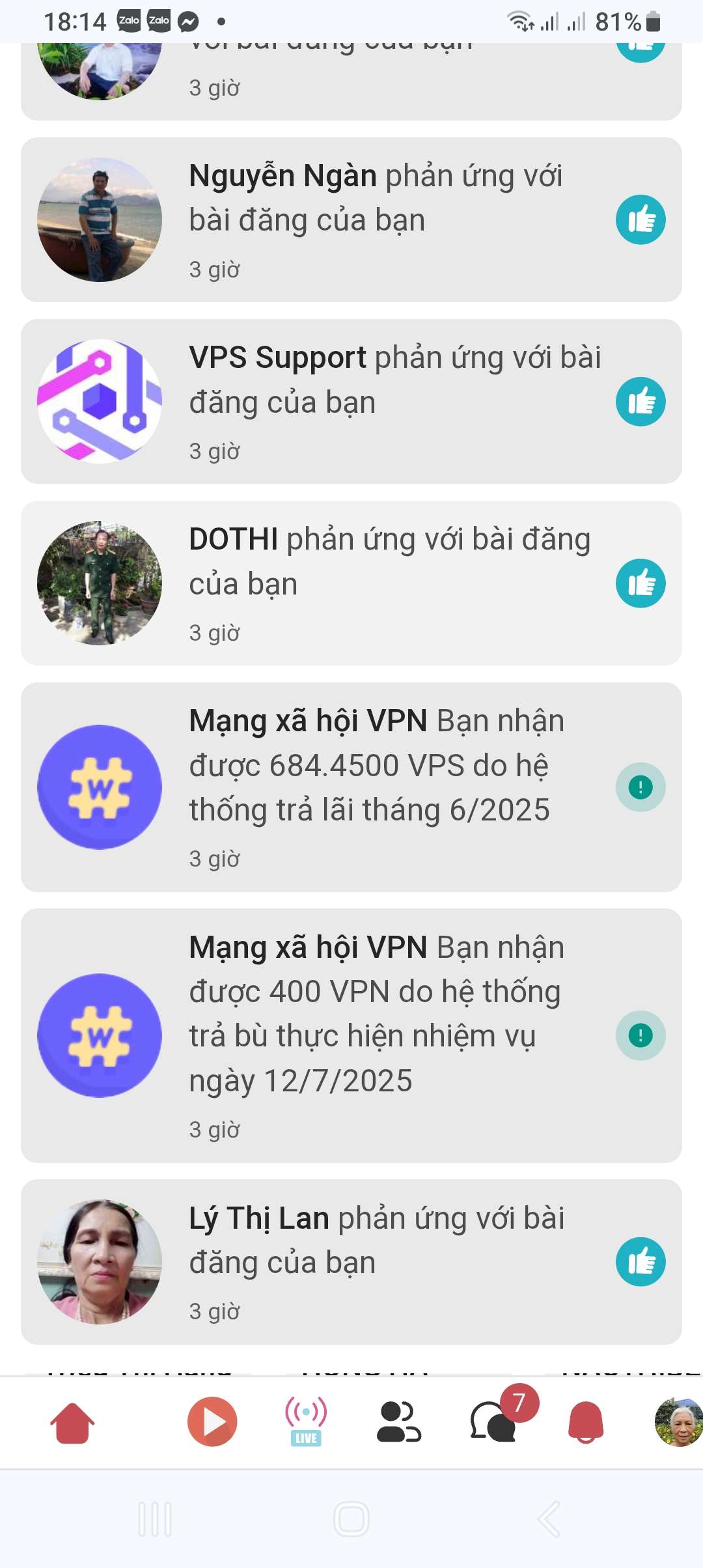This screenshot has height=1568, width=703.
Task: Open my profile avatar tab
Action: 679,1421
